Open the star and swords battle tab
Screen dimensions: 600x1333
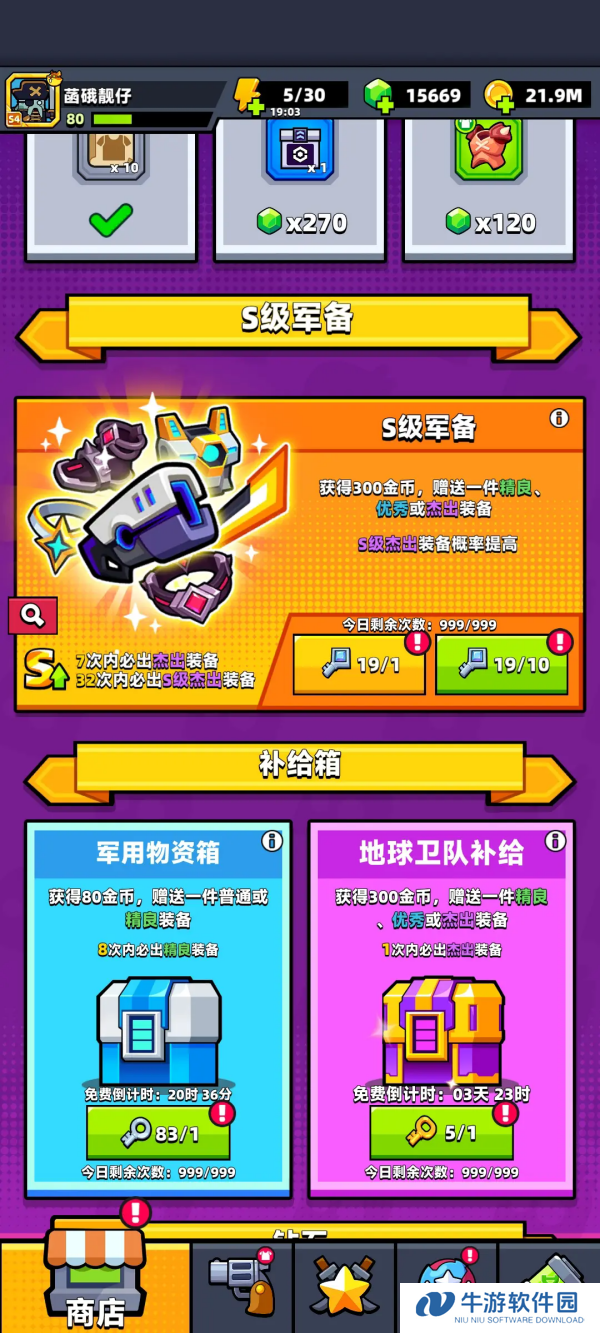(344, 1287)
